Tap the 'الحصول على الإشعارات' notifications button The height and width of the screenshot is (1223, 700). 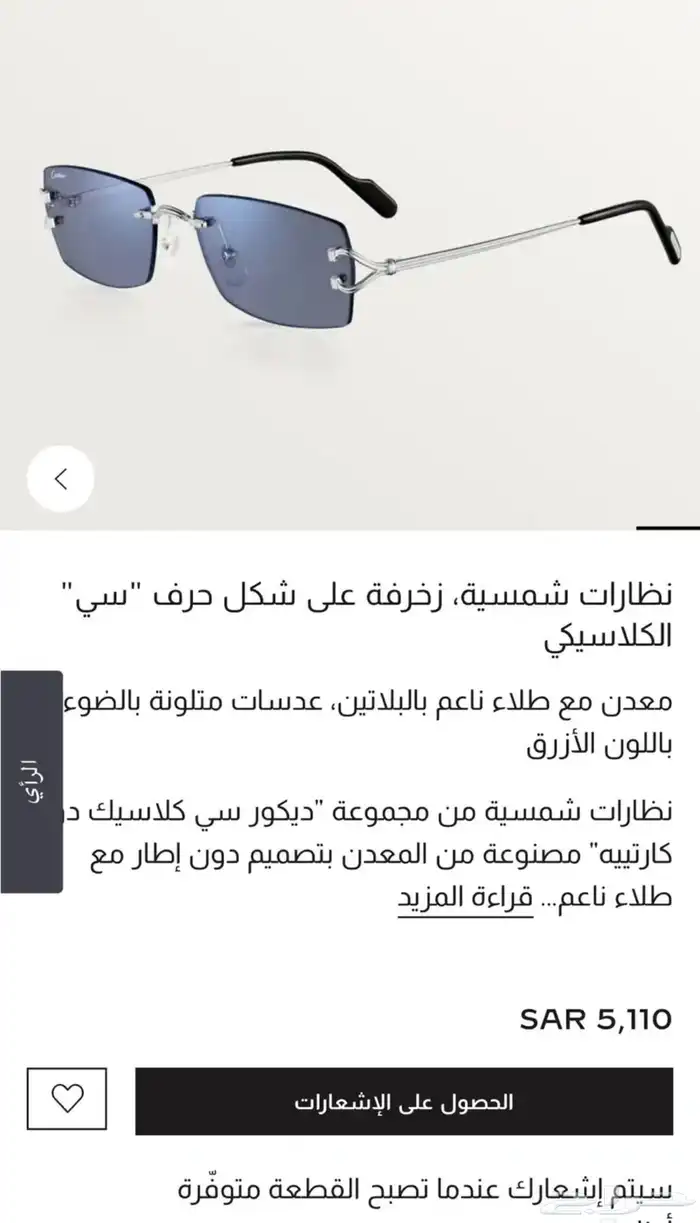click(403, 1102)
